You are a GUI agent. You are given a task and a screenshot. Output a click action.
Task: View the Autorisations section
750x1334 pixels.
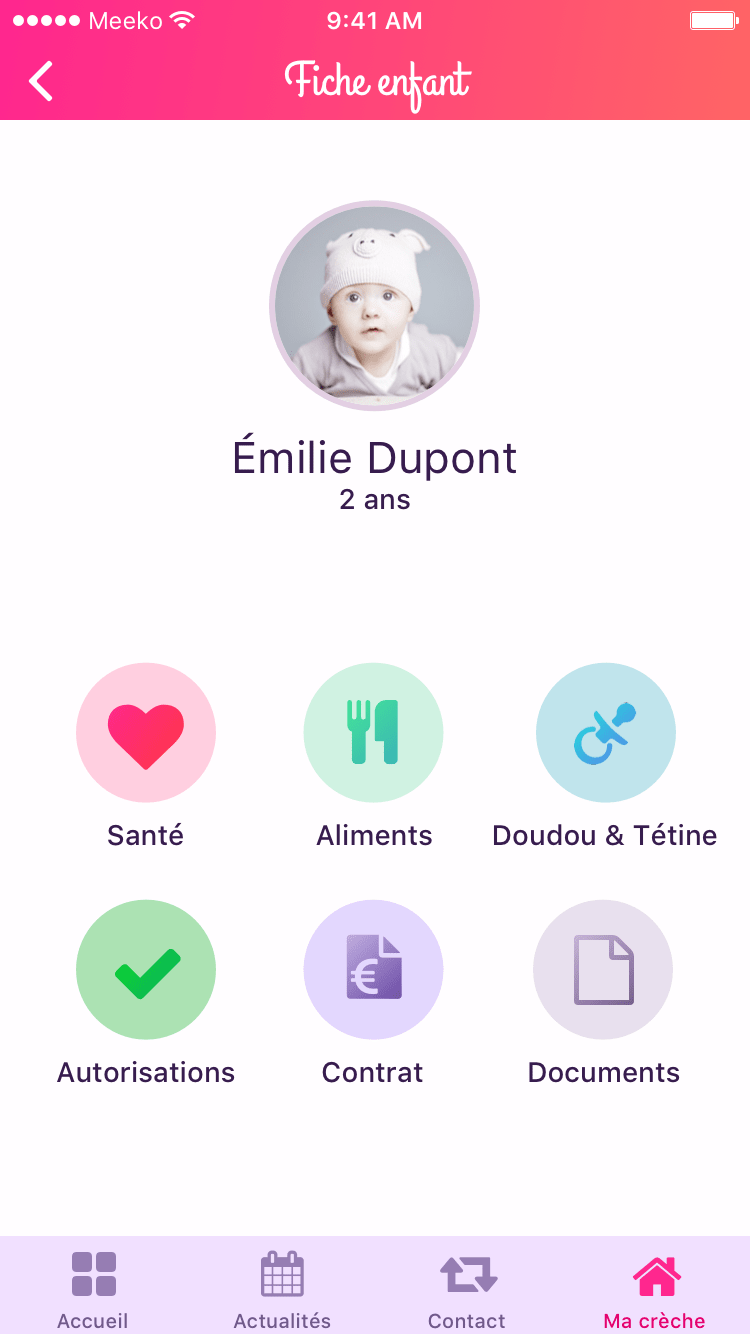coord(146,970)
